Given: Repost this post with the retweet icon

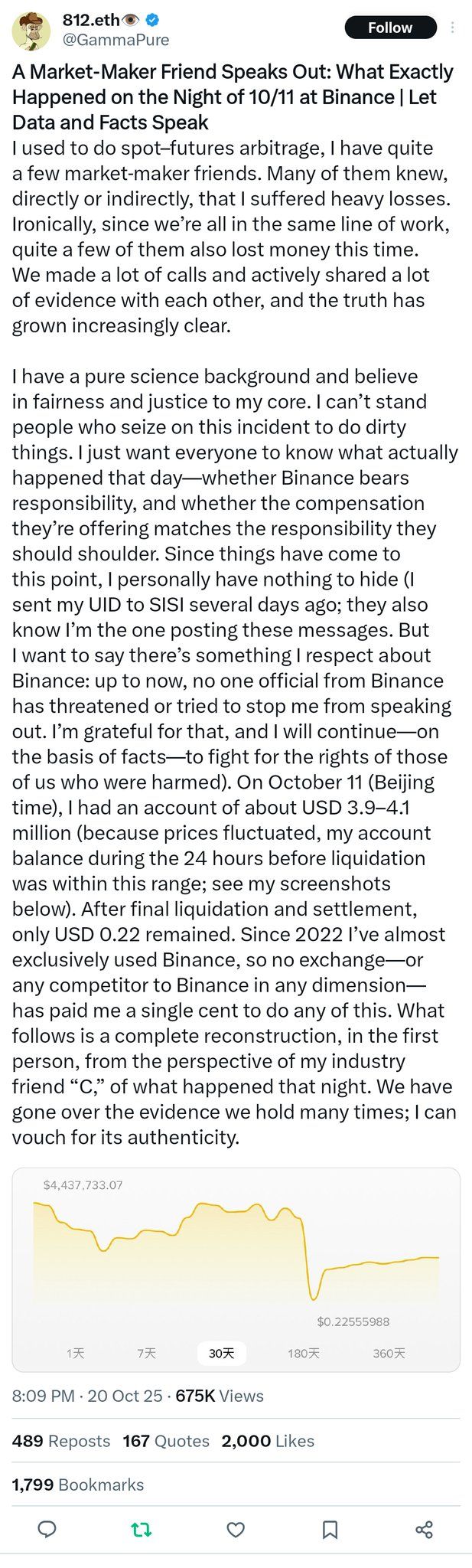Looking at the screenshot, I should [142, 1529].
